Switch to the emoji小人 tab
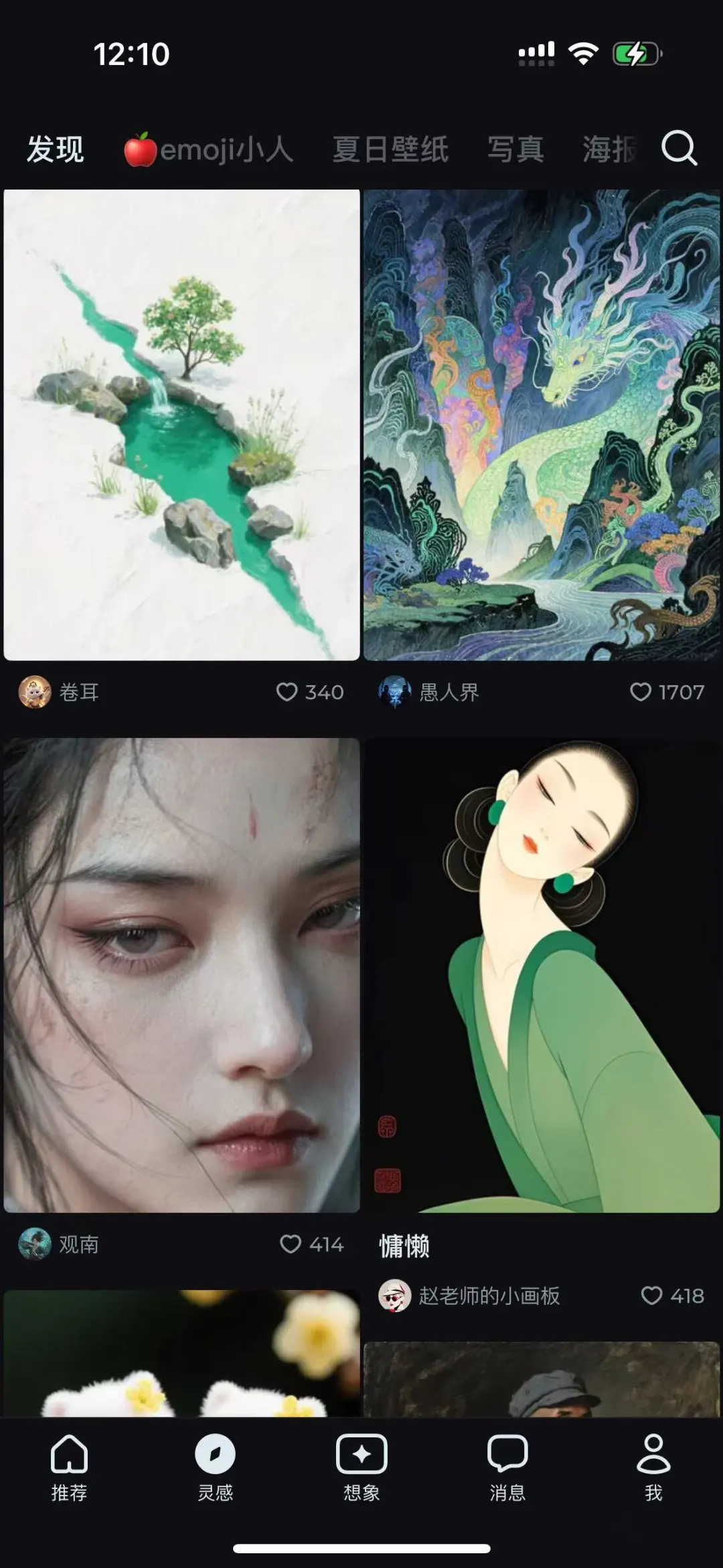 209,149
